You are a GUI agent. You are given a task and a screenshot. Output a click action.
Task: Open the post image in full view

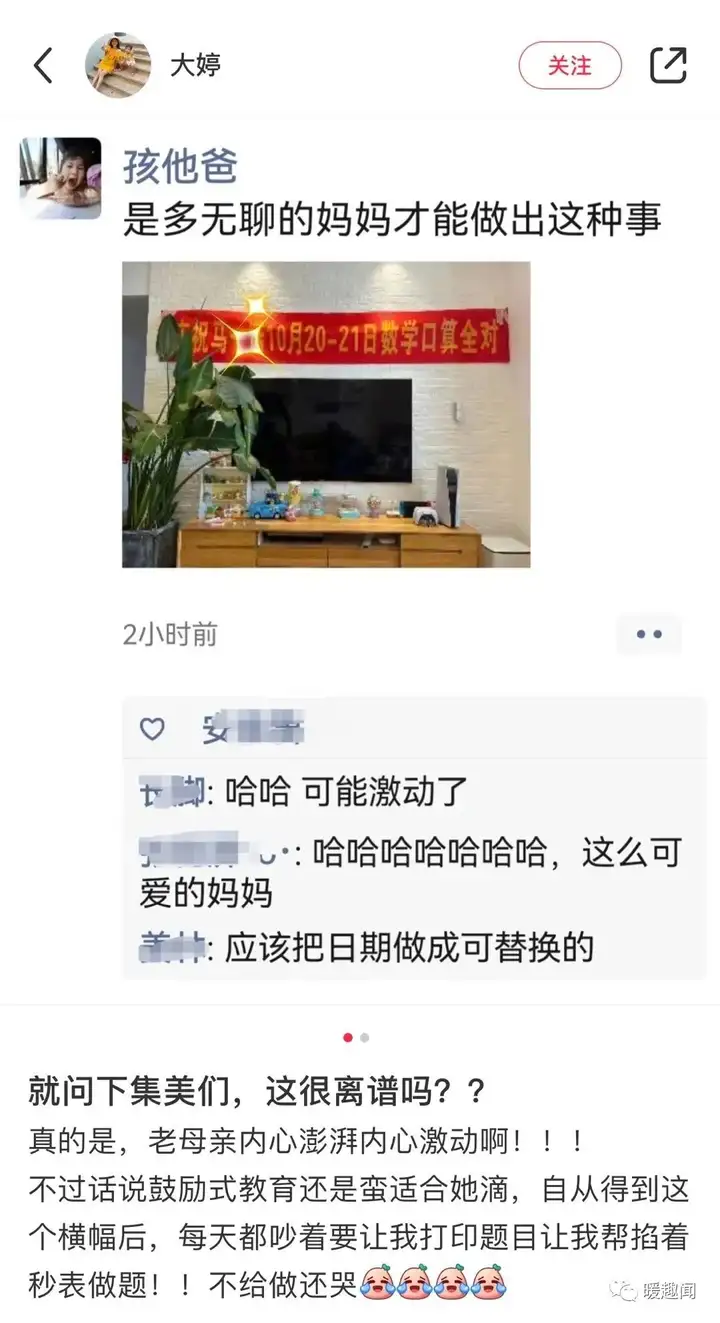[x=326, y=414]
